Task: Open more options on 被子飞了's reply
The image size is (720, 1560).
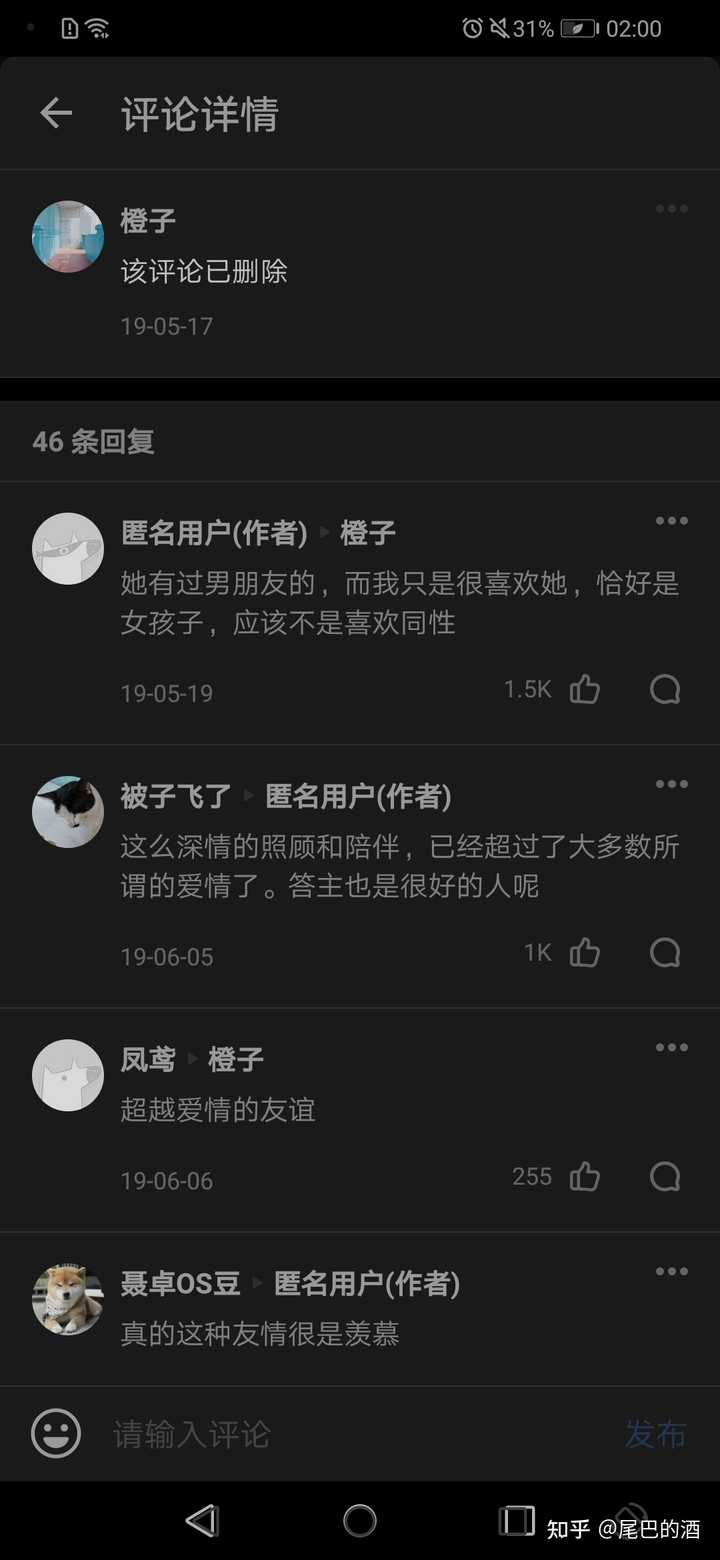Action: [x=671, y=784]
